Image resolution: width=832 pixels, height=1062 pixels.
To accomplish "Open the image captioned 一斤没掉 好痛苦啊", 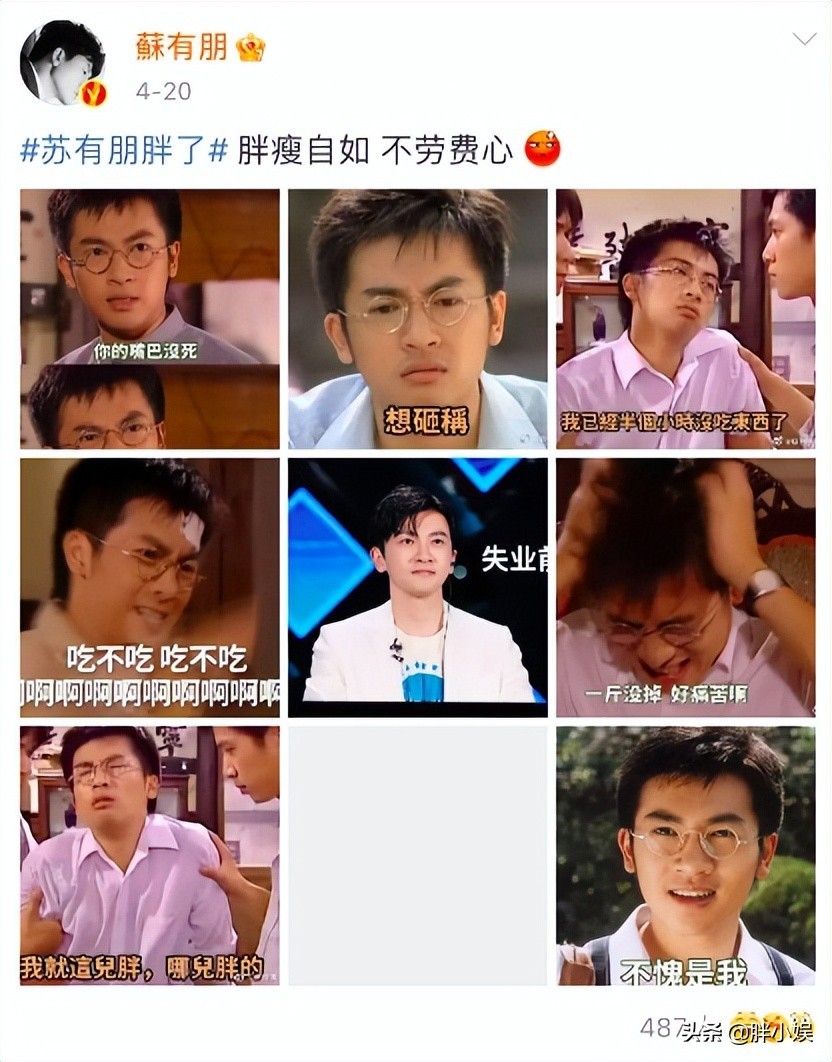I will click(686, 587).
